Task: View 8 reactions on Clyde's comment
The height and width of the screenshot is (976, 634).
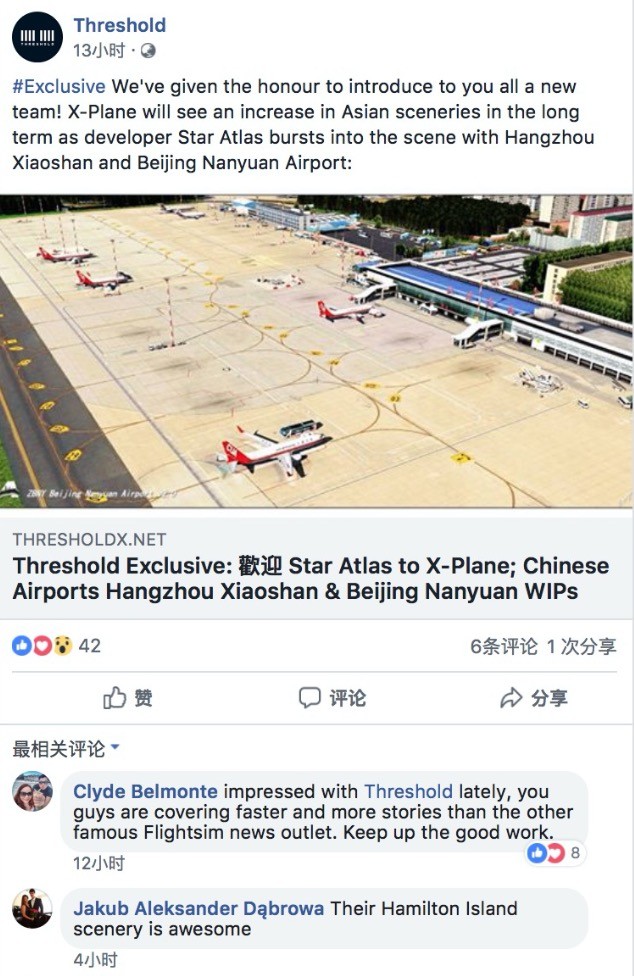Action: pos(554,853)
